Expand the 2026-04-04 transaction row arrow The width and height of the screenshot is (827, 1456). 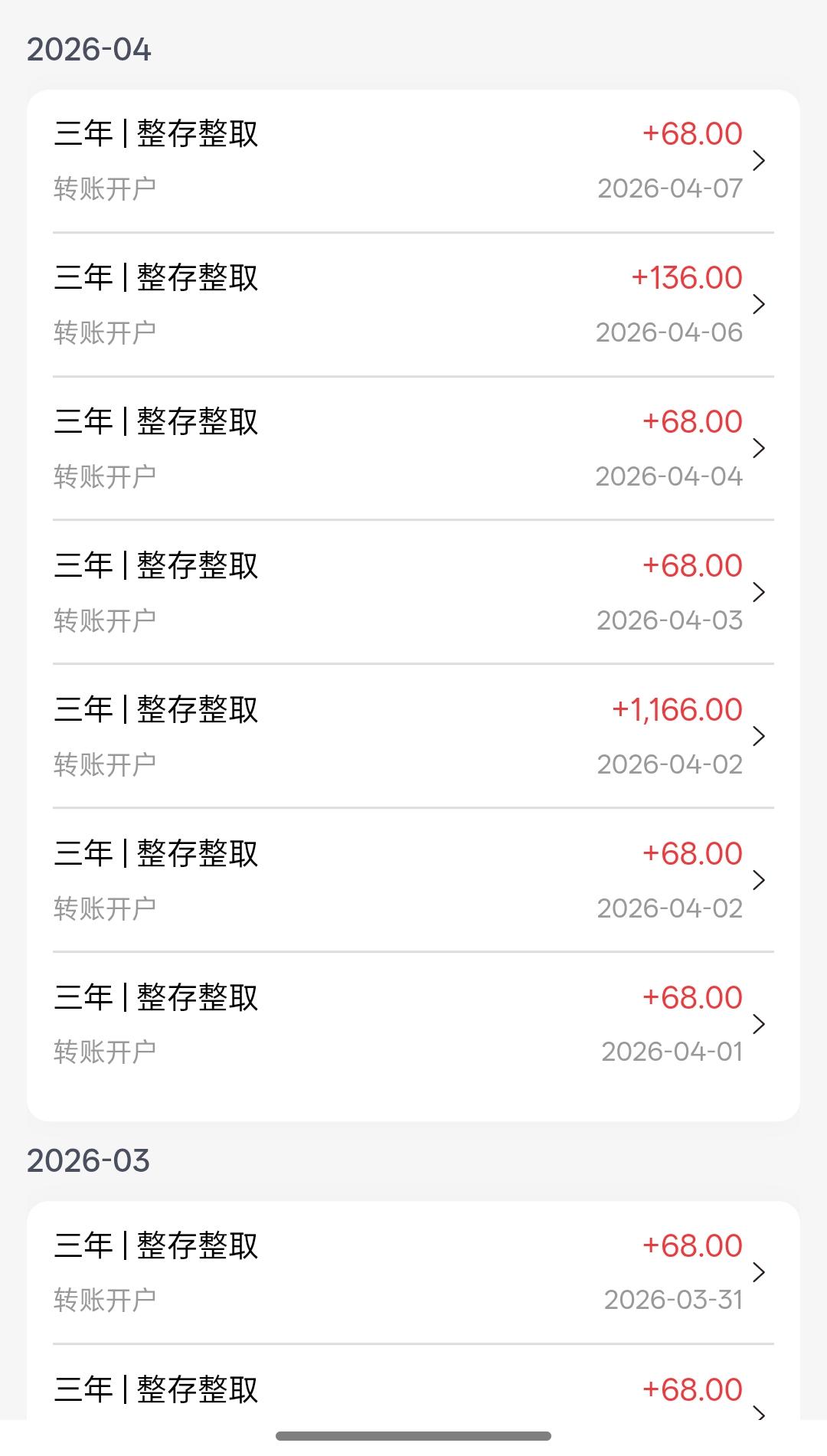click(760, 449)
